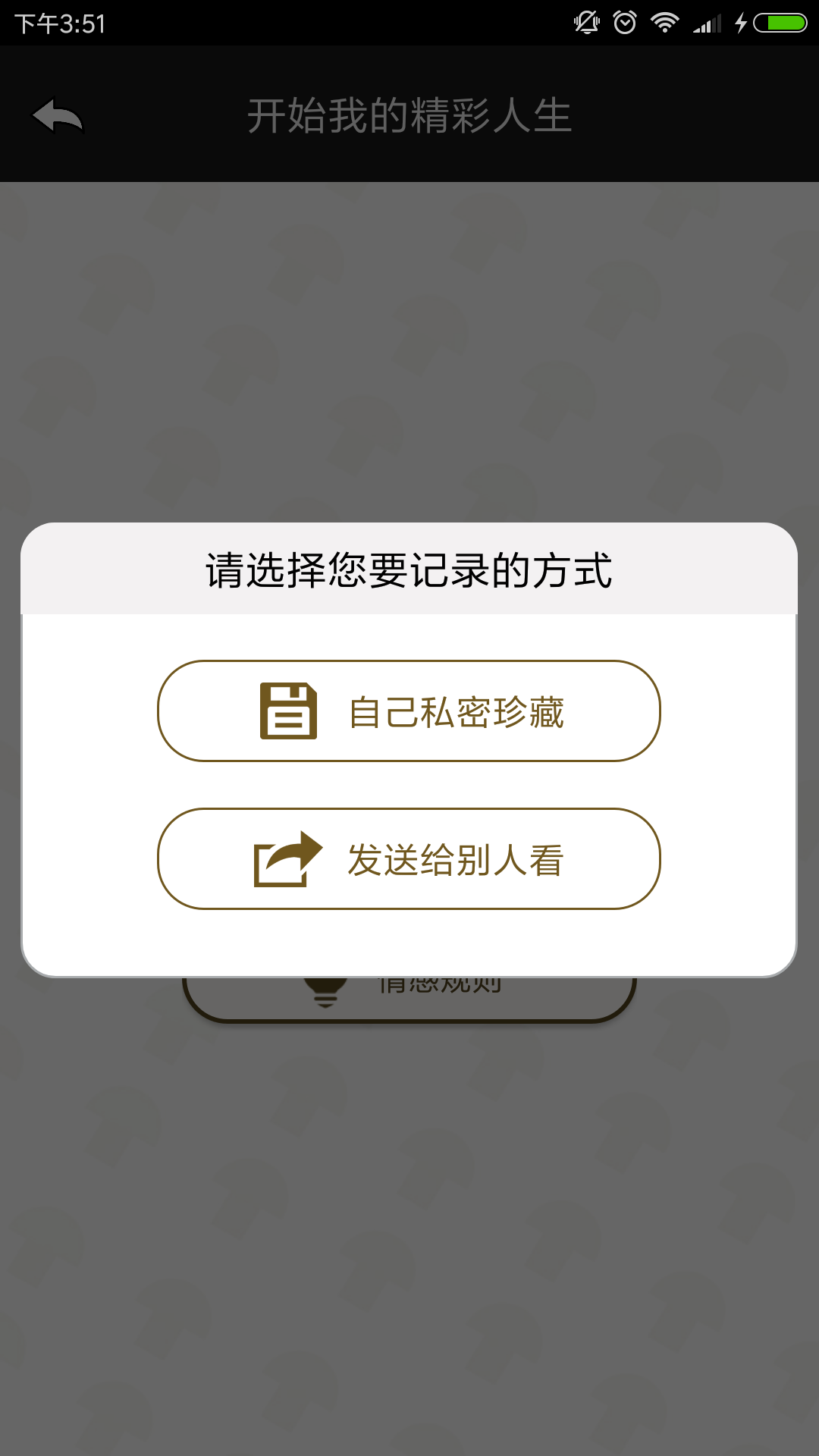Choose 发送给别人看 option
The height and width of the screenshot is (1456, 819).
(409, 858)
